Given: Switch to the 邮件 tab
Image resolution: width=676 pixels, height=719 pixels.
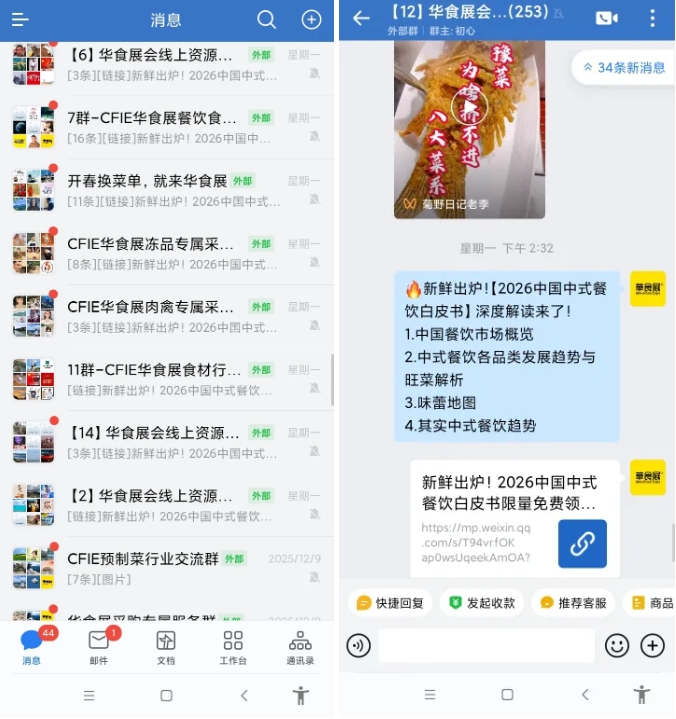Looking at the screenshot, I should (x=99, y=647).
